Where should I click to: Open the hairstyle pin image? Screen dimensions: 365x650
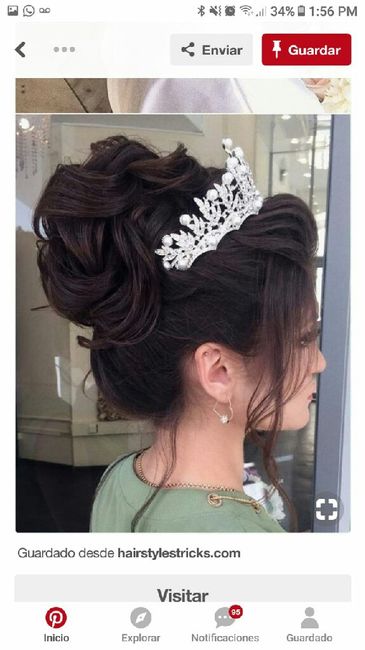click(x=183, y=323)
